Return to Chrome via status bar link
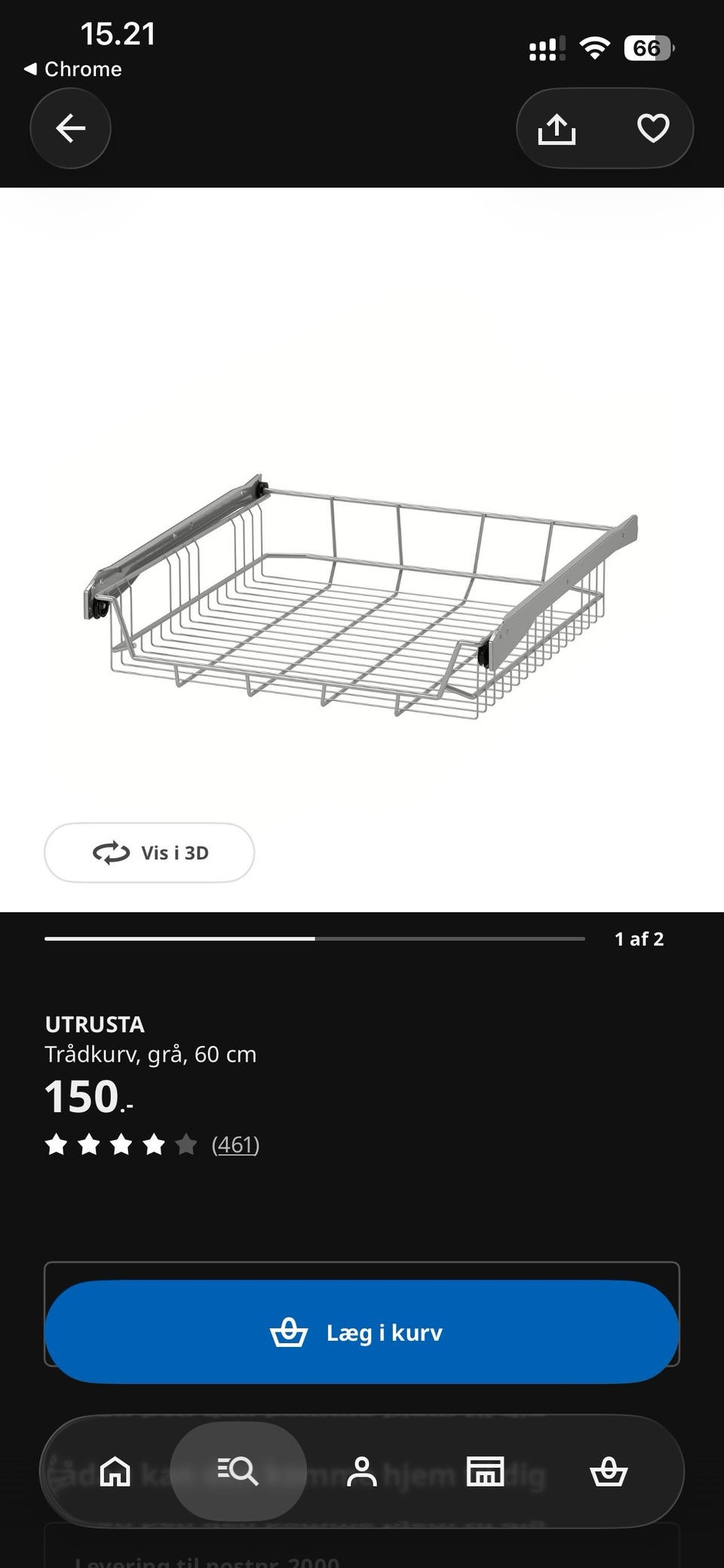 (72, 69)
